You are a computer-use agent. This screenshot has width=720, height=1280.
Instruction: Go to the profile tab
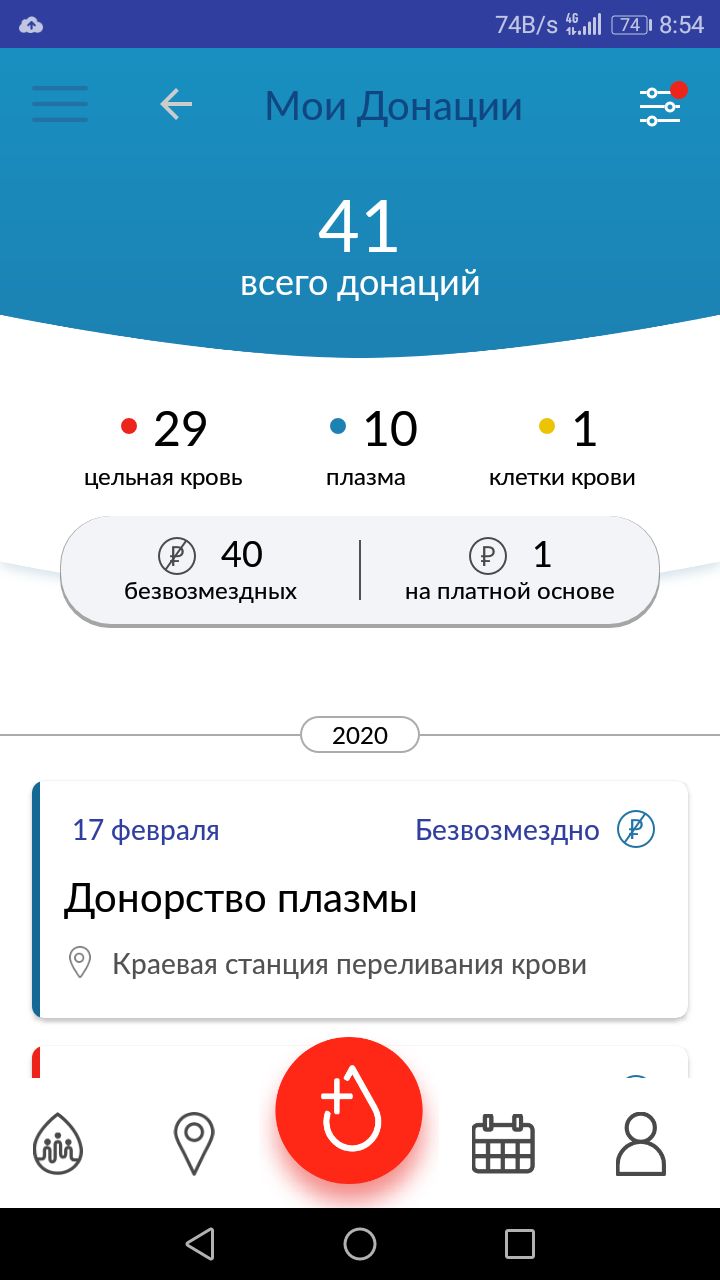[x=640, y=1142]
